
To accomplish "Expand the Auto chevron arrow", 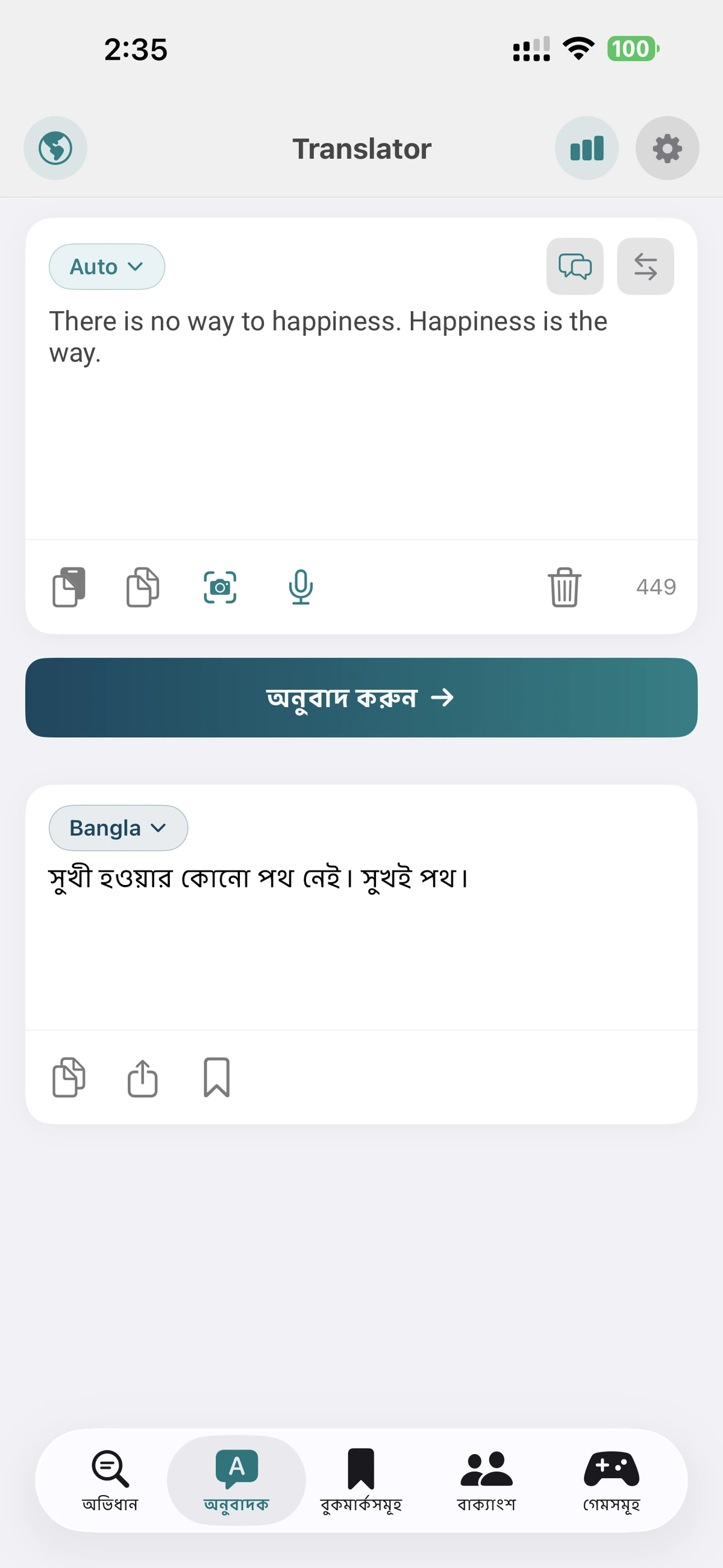I will click(136, 266).
